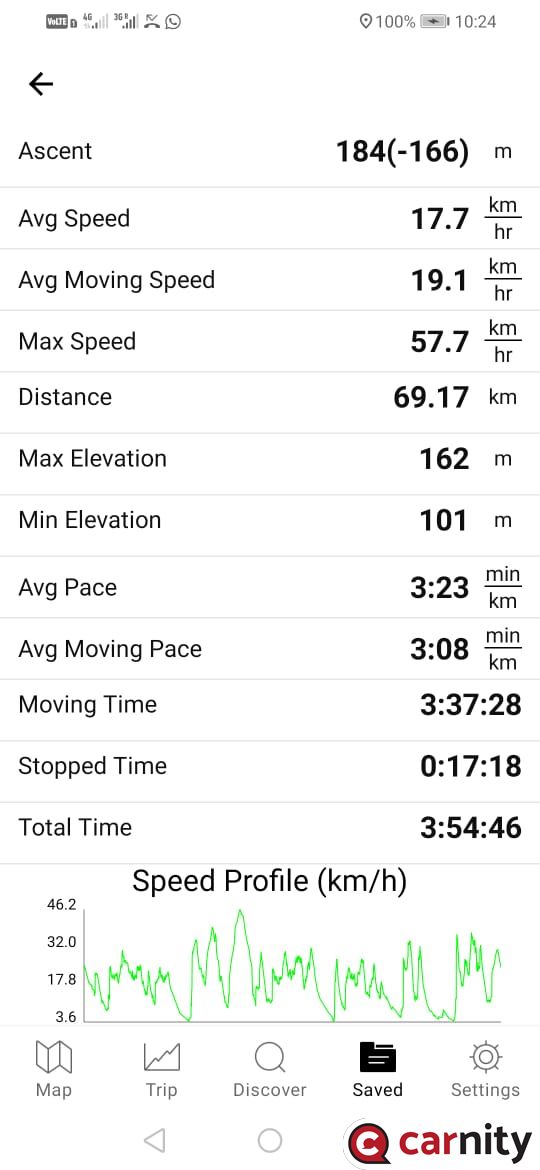
Task: Open the Trip tab
Action: [x=161, y=1069]
